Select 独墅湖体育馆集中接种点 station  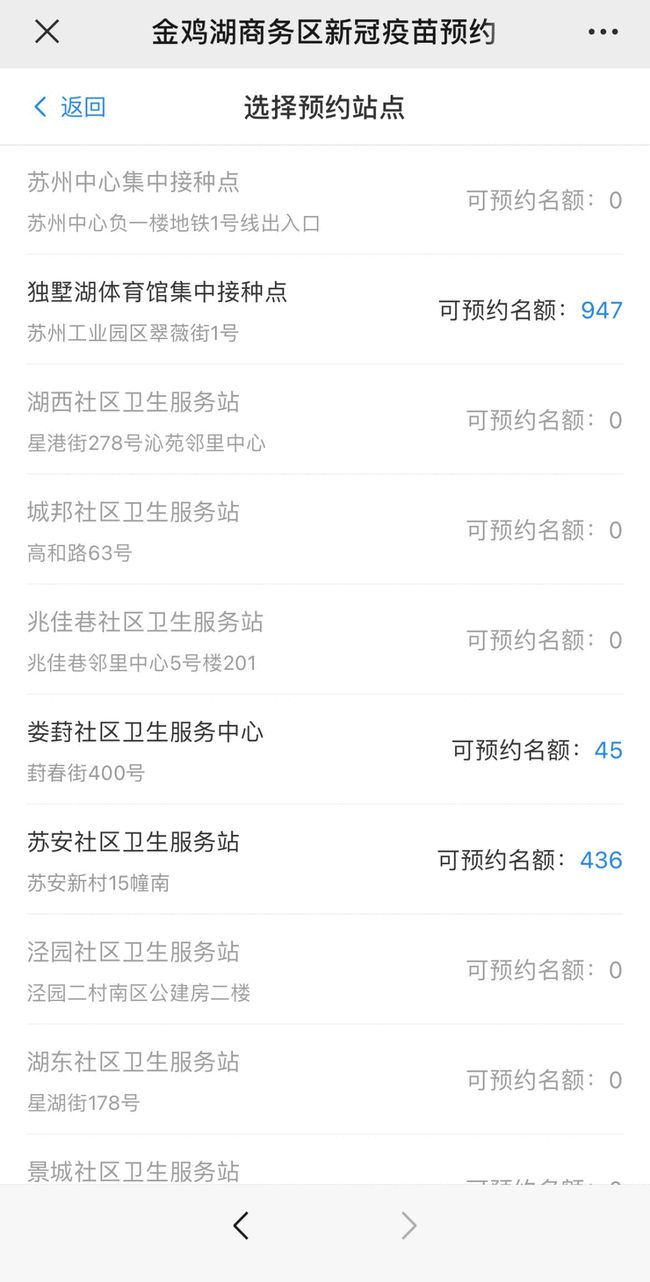(x=324, y=310)
